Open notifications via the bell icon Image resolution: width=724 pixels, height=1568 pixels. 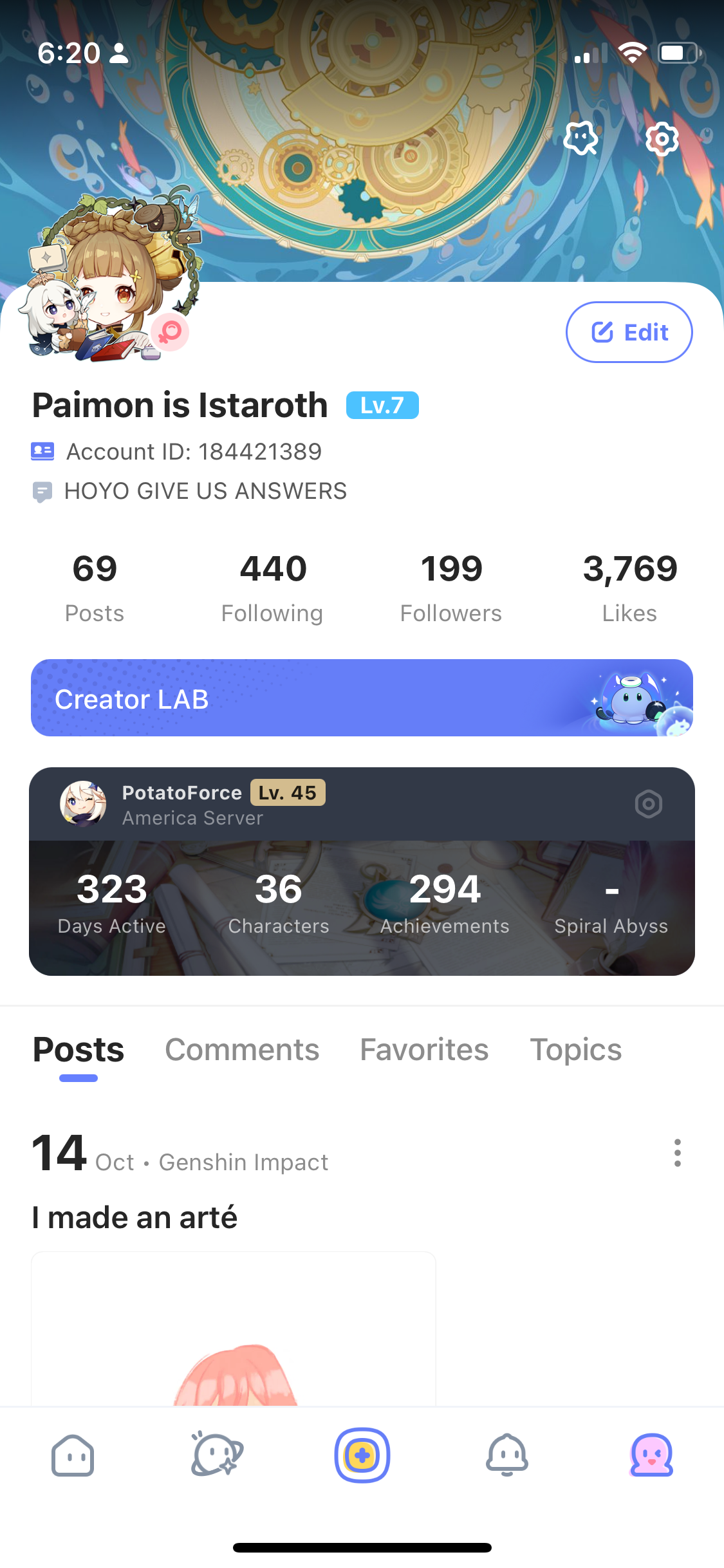click(506, 1456)
